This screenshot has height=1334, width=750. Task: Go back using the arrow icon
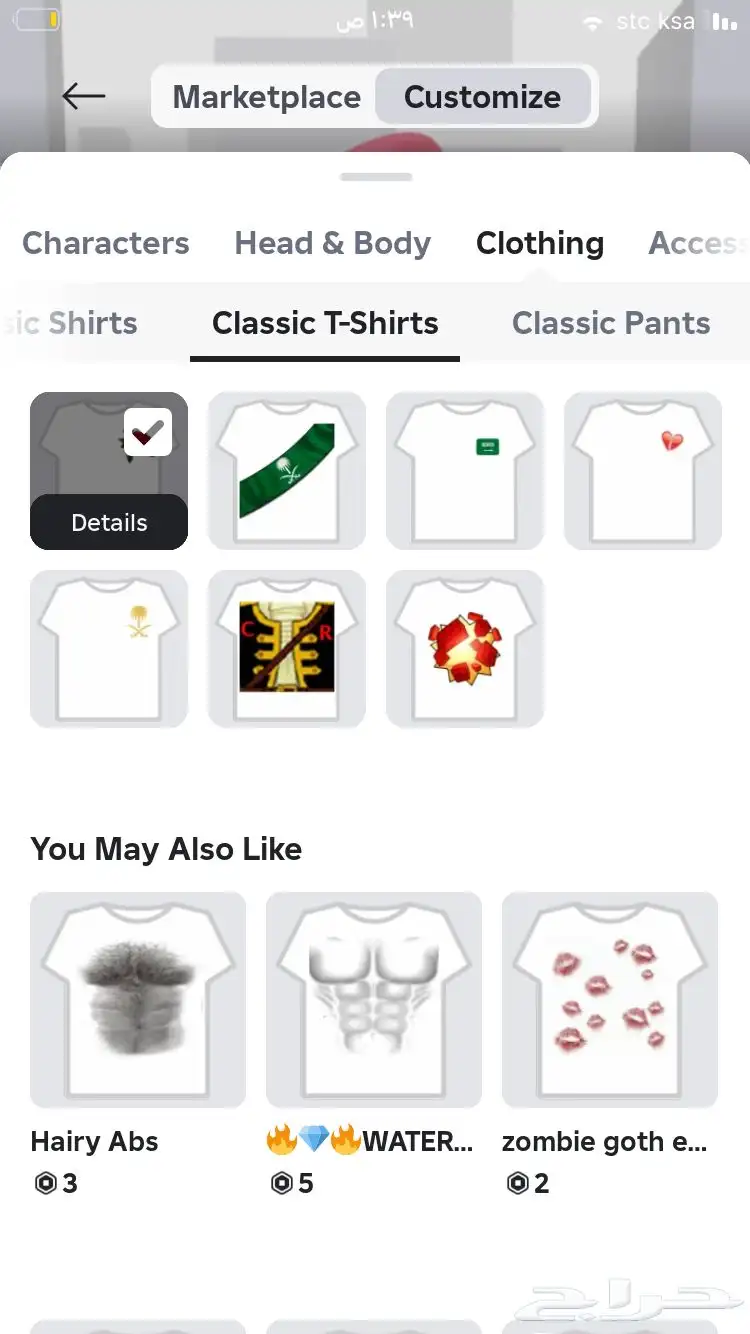pyautogui.click(x=83, y=96)
